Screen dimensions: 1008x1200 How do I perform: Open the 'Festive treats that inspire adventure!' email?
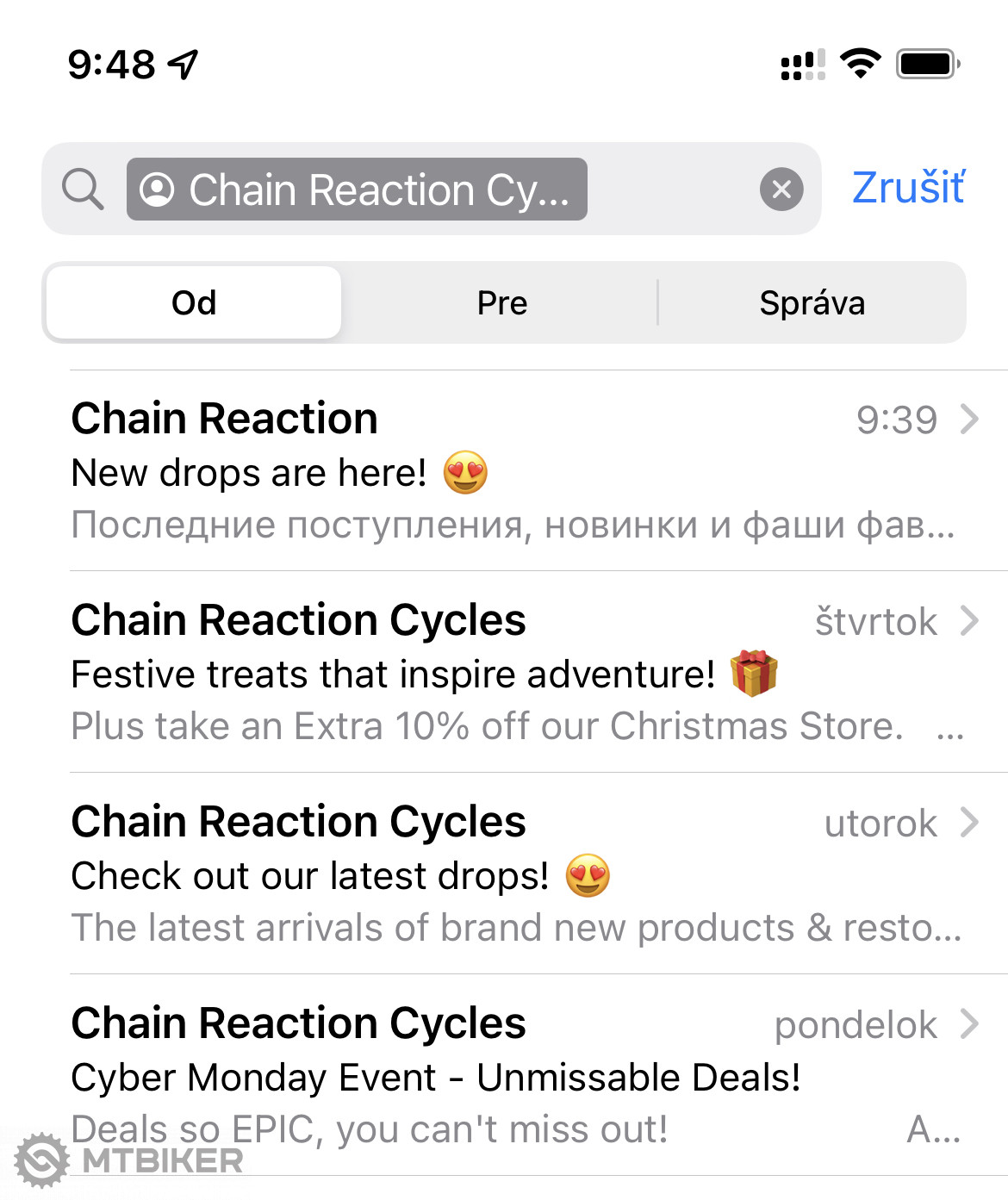point(517,673)
